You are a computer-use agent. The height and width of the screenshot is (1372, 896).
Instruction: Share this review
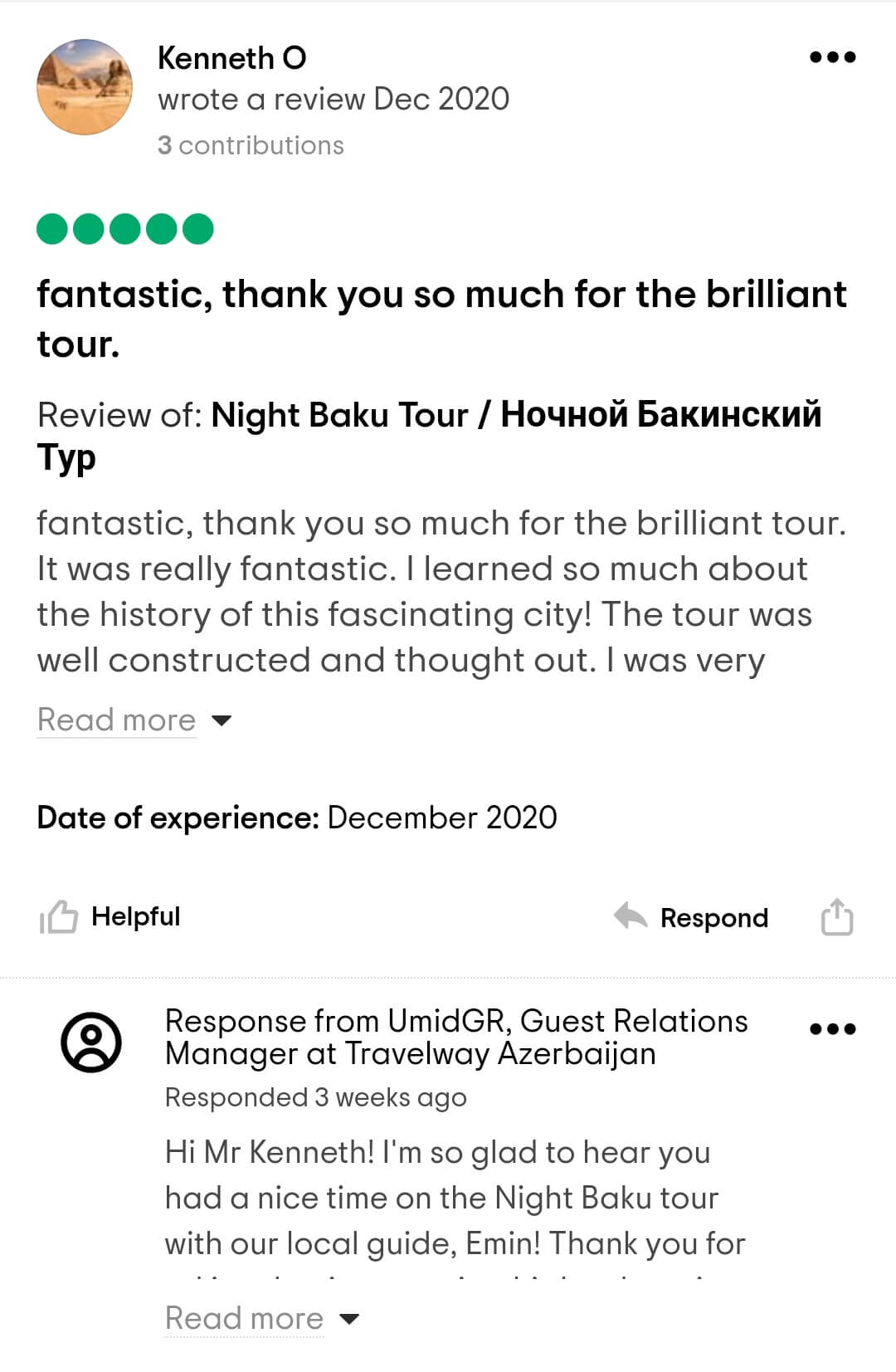(836, 917)
